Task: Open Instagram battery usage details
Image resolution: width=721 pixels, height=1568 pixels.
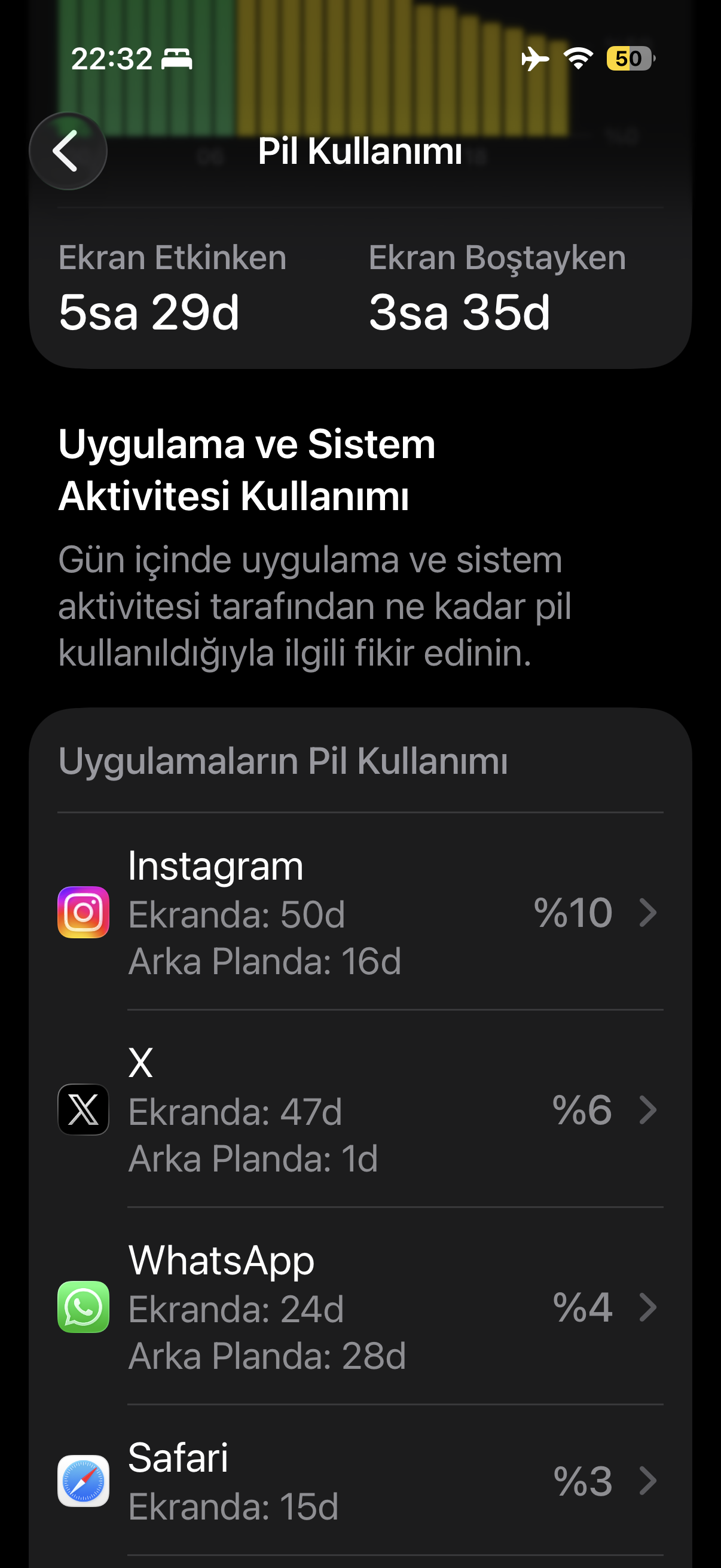Action: pos(360,912)
